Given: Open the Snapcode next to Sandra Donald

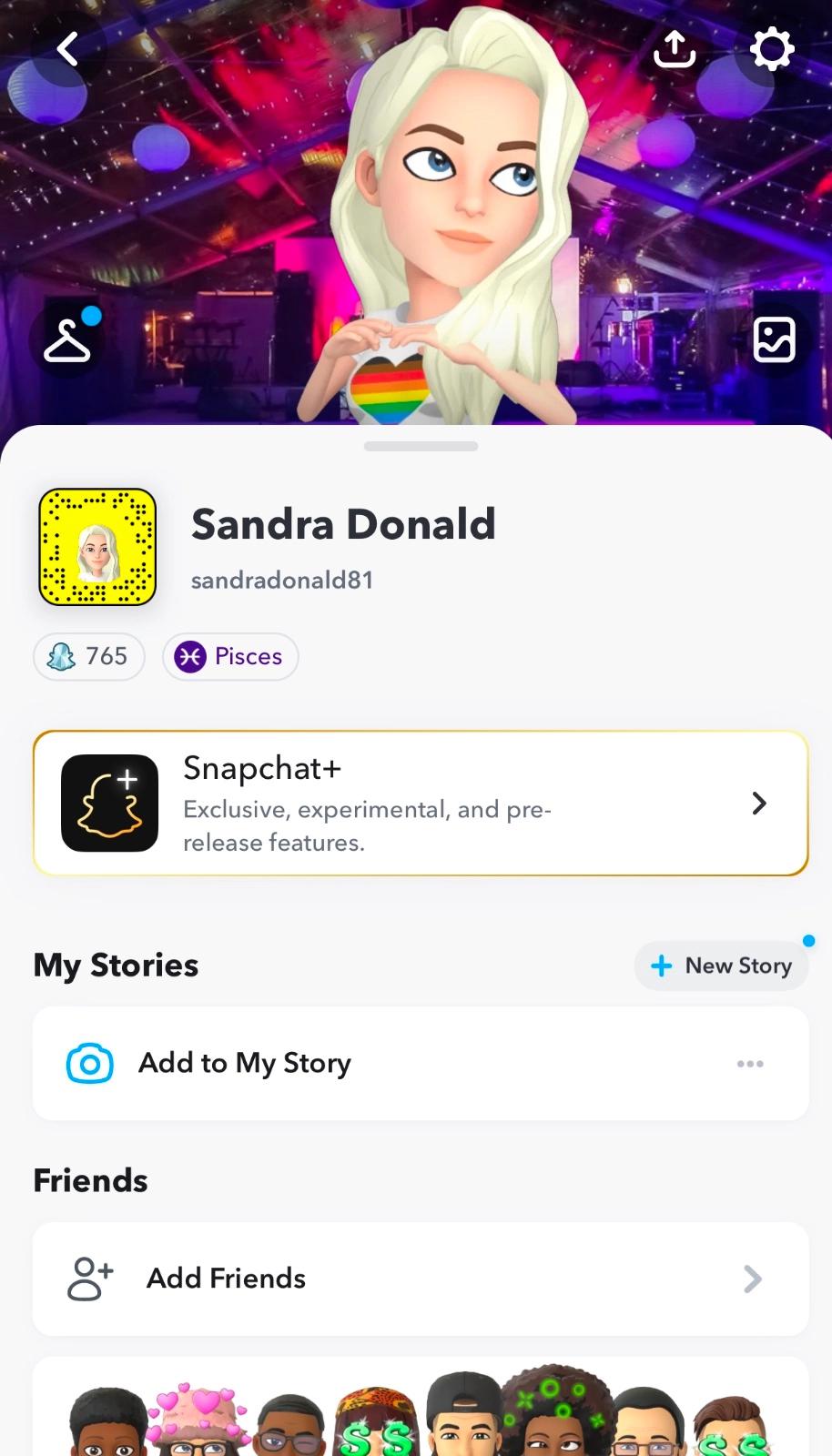Looking at the screenshot, I should [97, 547].
